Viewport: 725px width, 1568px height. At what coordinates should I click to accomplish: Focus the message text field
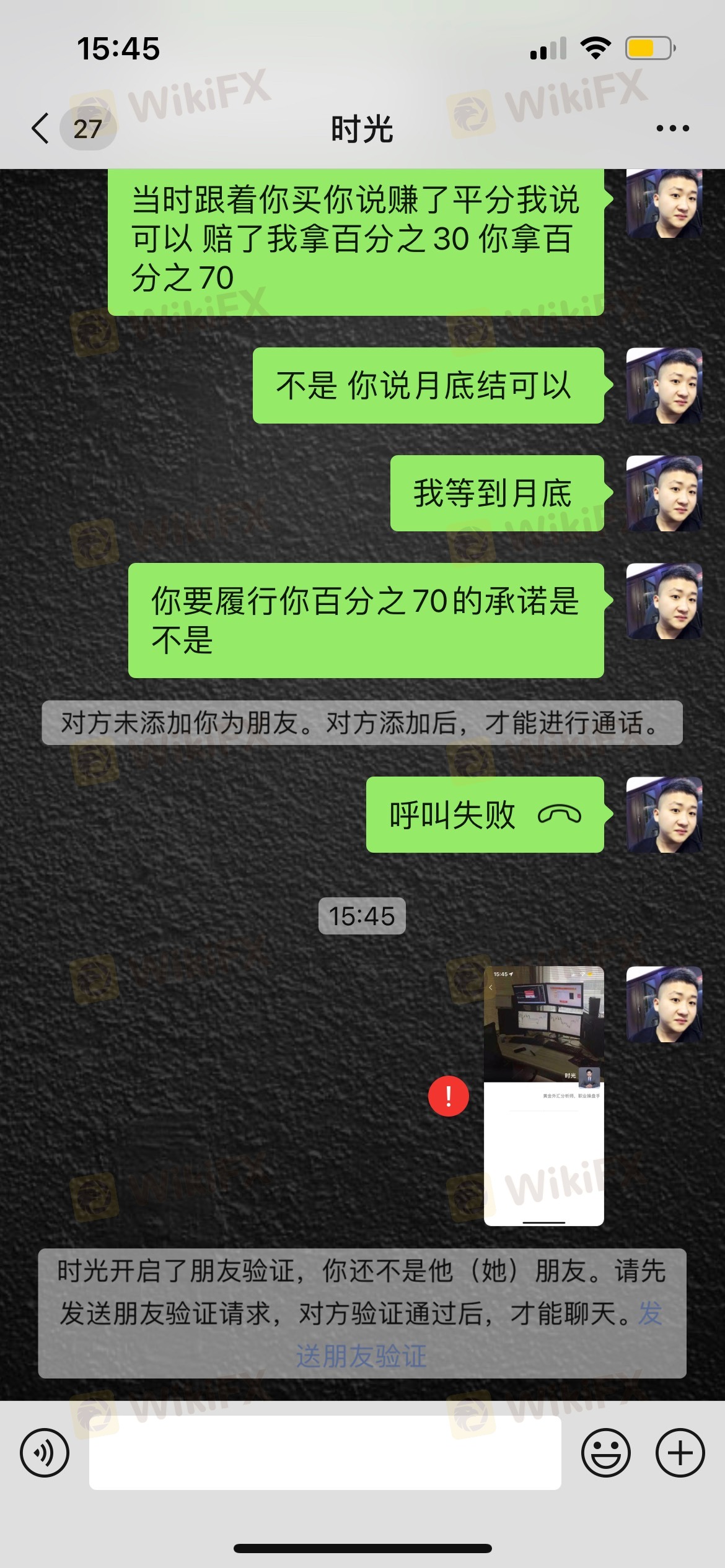click(325, 1452)
